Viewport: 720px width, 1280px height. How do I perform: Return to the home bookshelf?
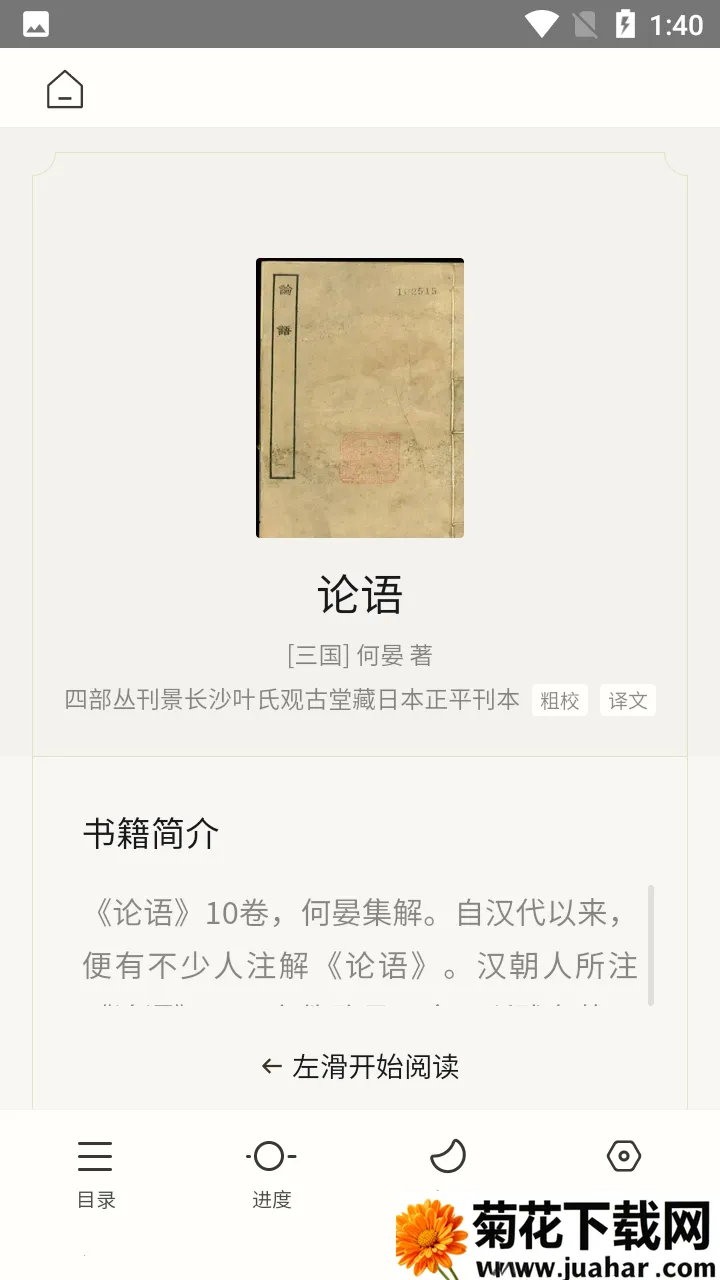click(x=65, y=89)
